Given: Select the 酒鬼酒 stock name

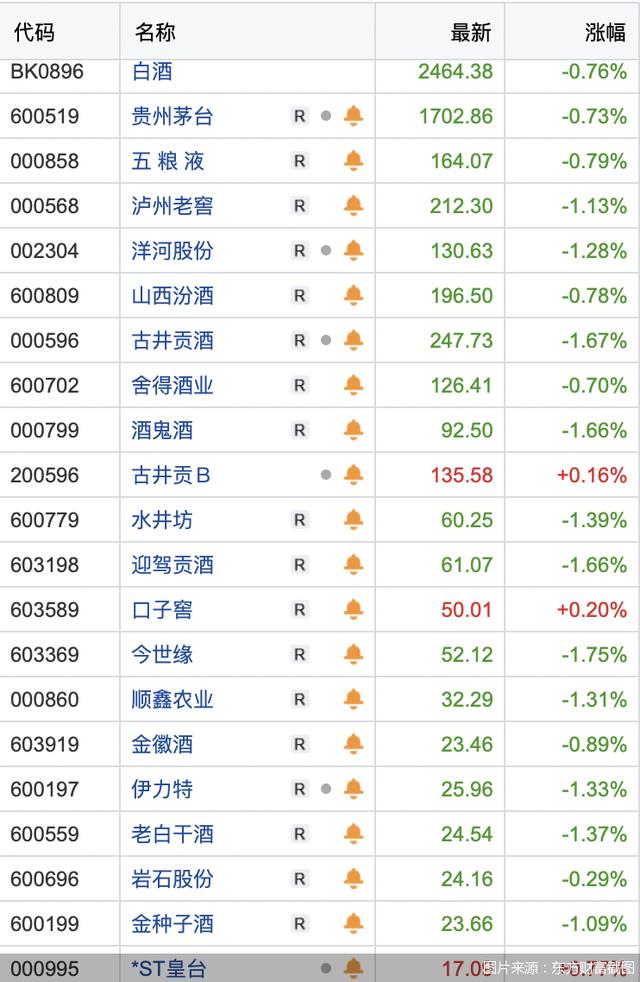Looking at the screenshot, I should (162, 430).
